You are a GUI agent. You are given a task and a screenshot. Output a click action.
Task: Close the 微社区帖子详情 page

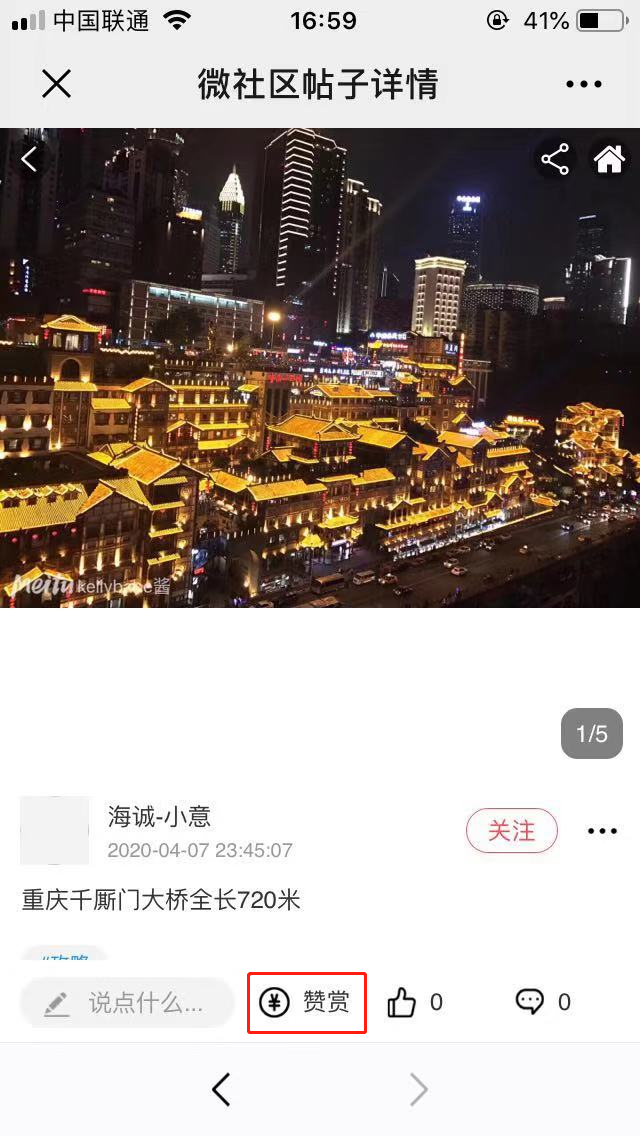pyautogui.click(x=57, y=84)
